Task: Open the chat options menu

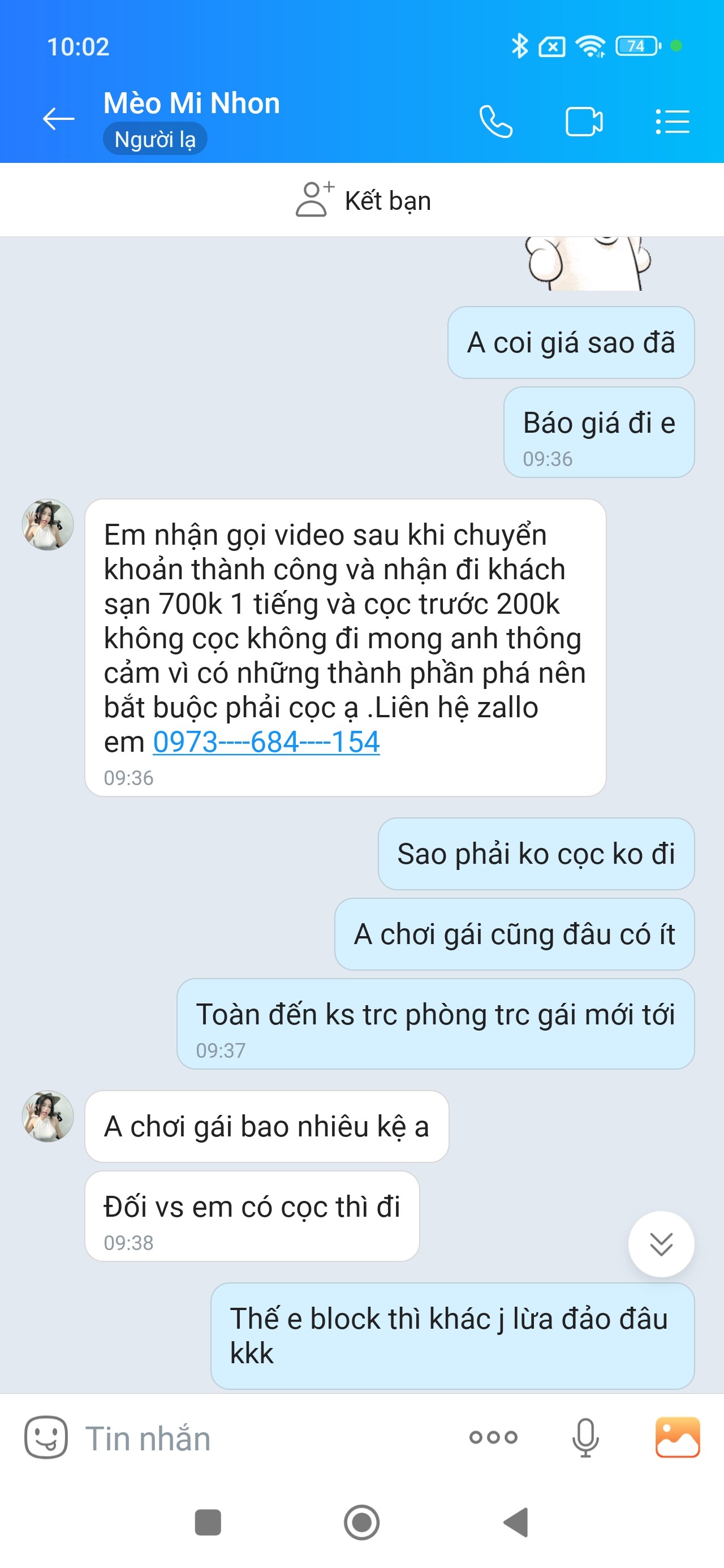Action: click(672, 122)
